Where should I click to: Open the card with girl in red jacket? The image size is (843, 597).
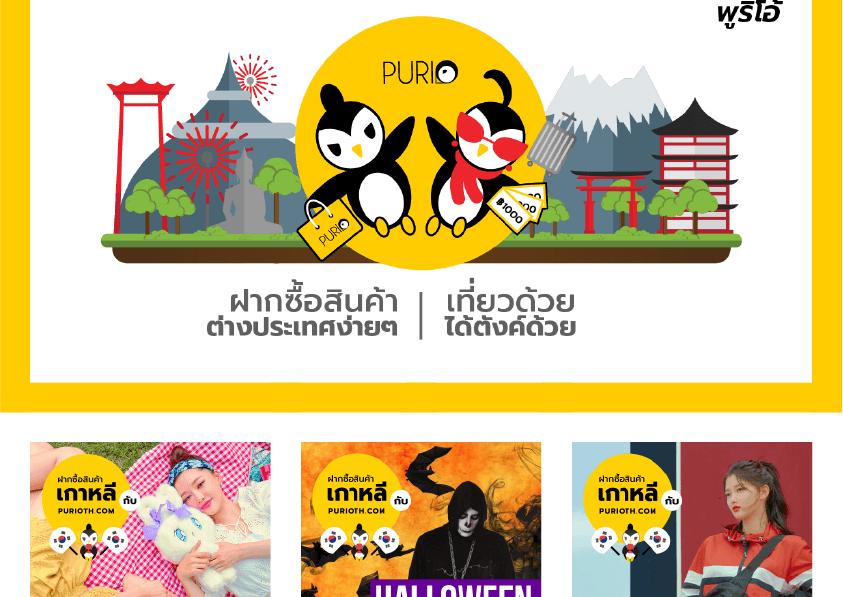coord(692,520)
